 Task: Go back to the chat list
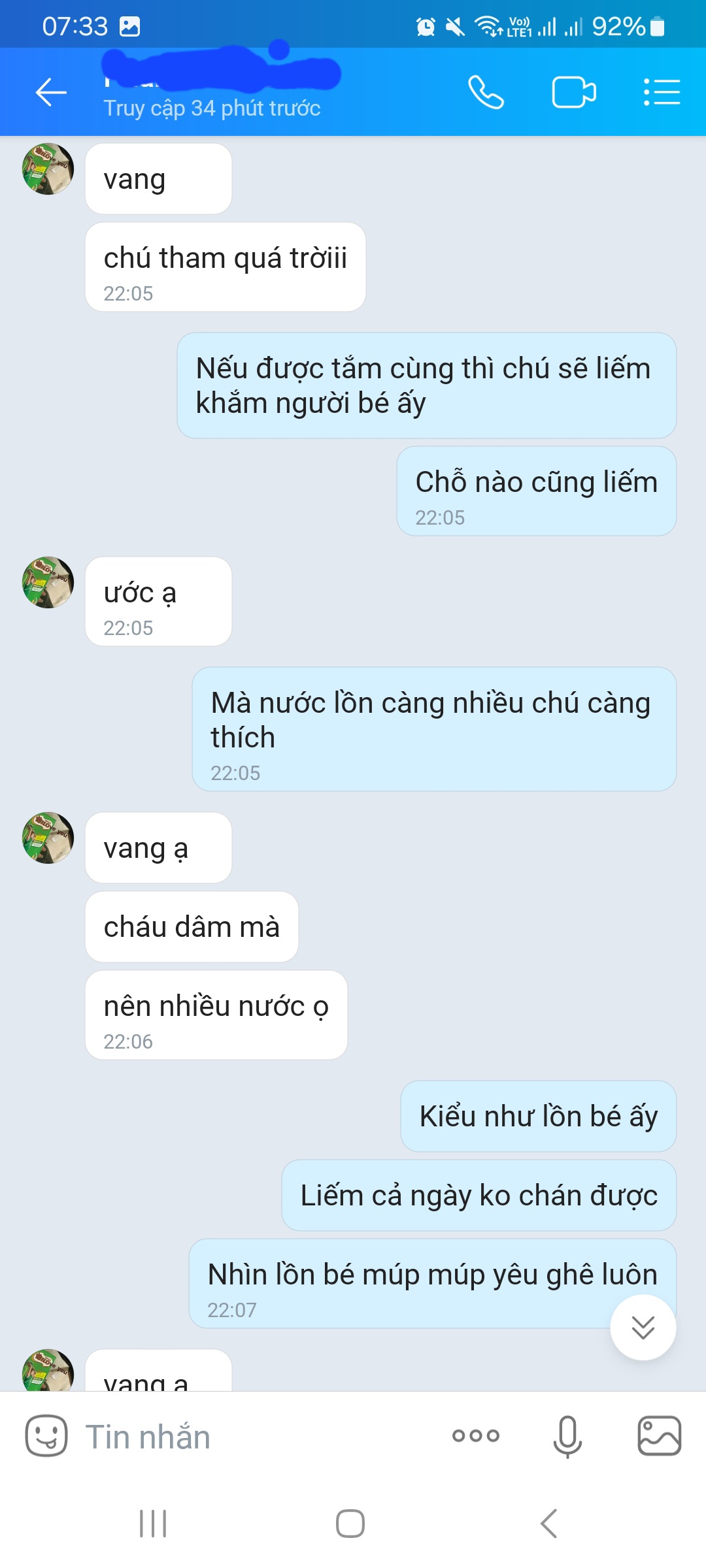[x=51, y=92]
